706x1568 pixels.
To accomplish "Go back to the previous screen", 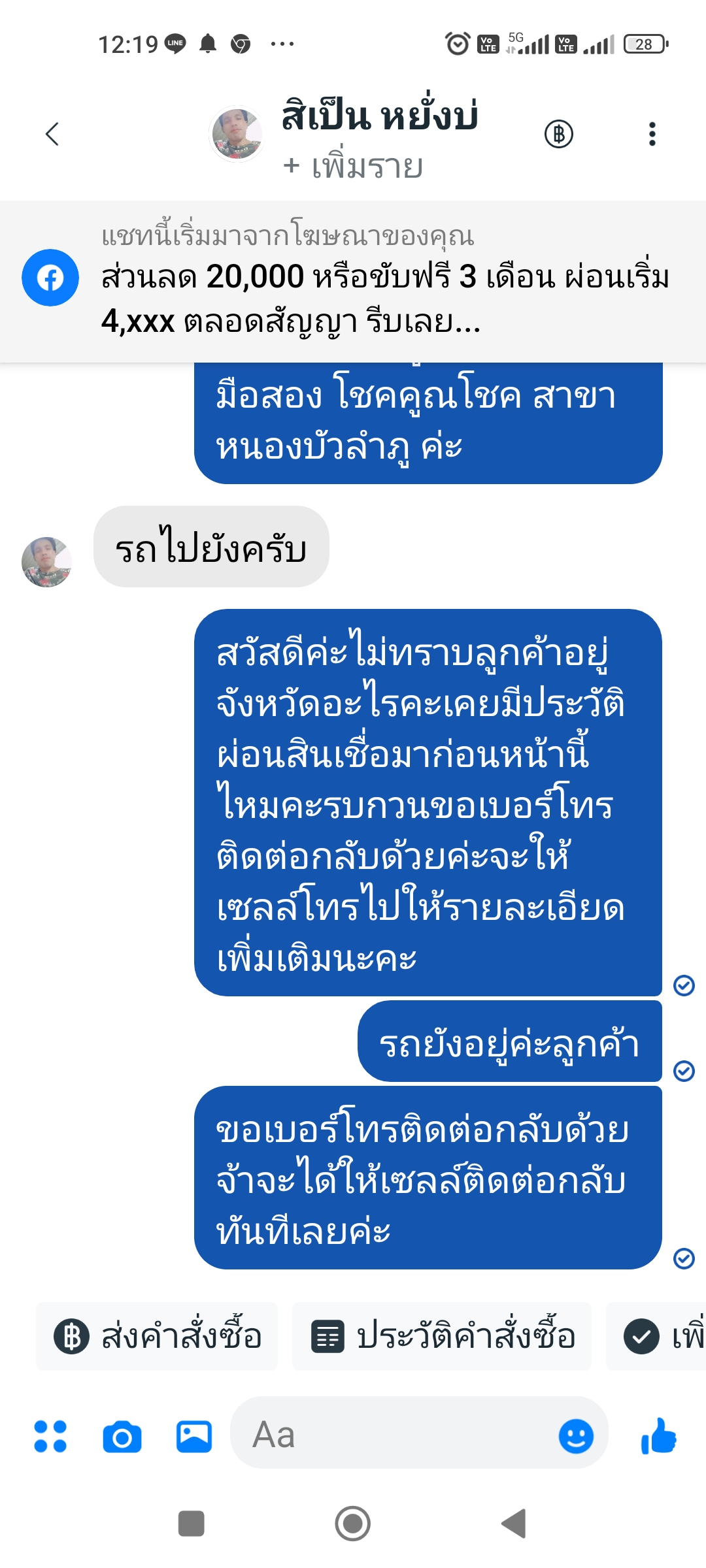I will pos(52,134).
